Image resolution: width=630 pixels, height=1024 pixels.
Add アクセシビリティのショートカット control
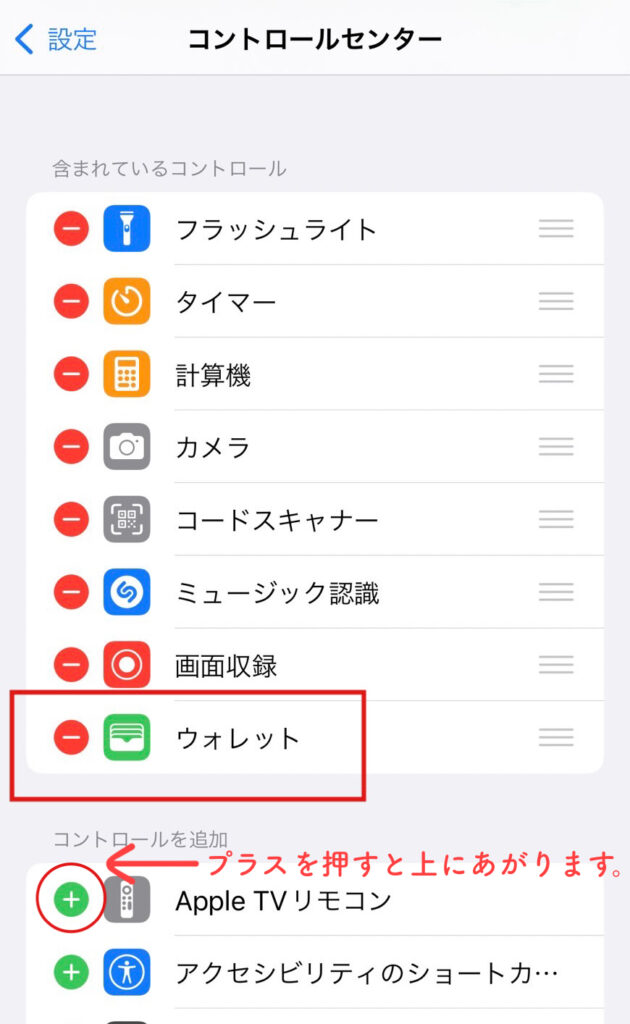tap(71, 972)
